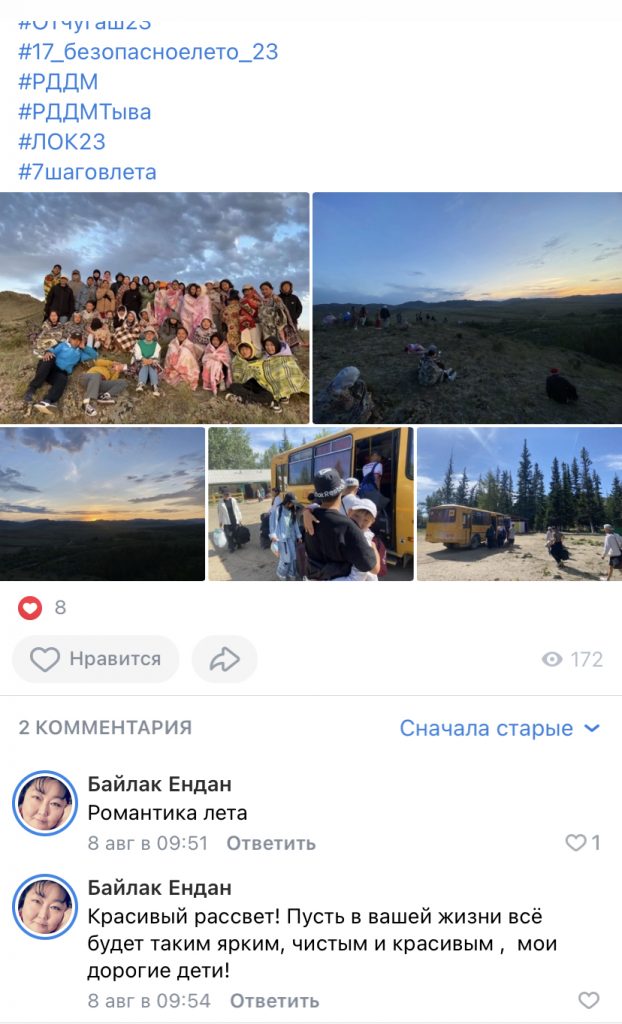The image size is (622, 1024).
Task: Share this post
Action: pos(225,659)
